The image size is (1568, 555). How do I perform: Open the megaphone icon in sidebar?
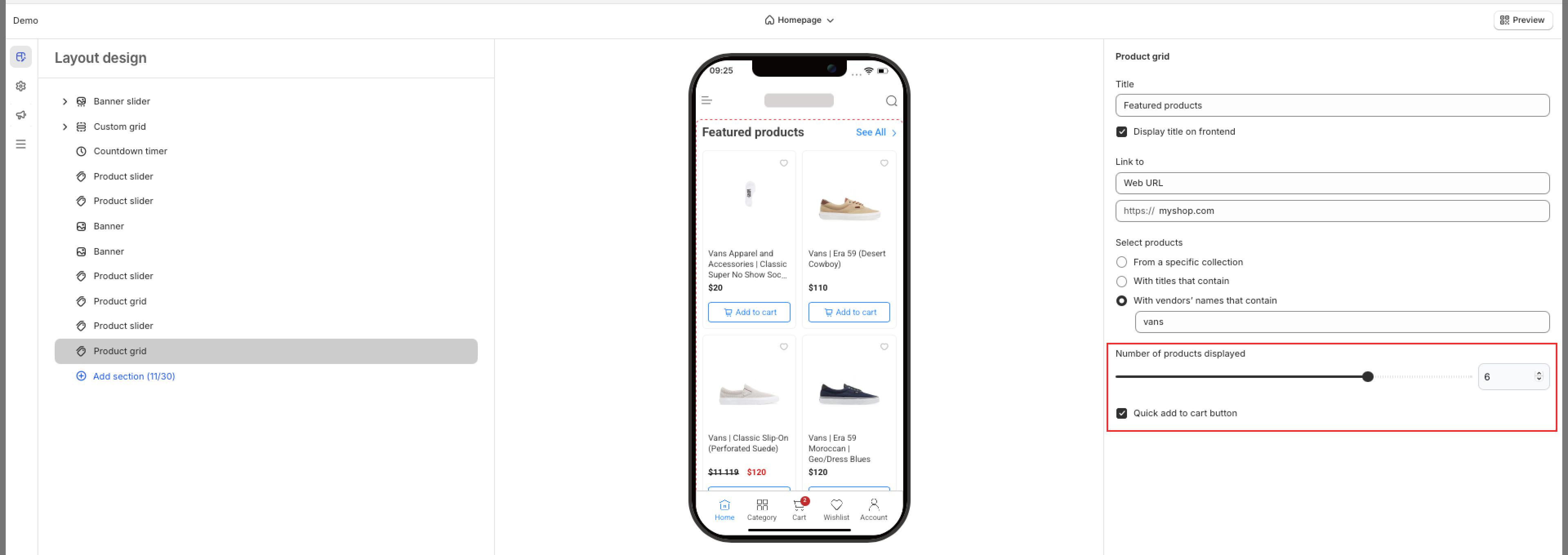(x=21, y=115)
